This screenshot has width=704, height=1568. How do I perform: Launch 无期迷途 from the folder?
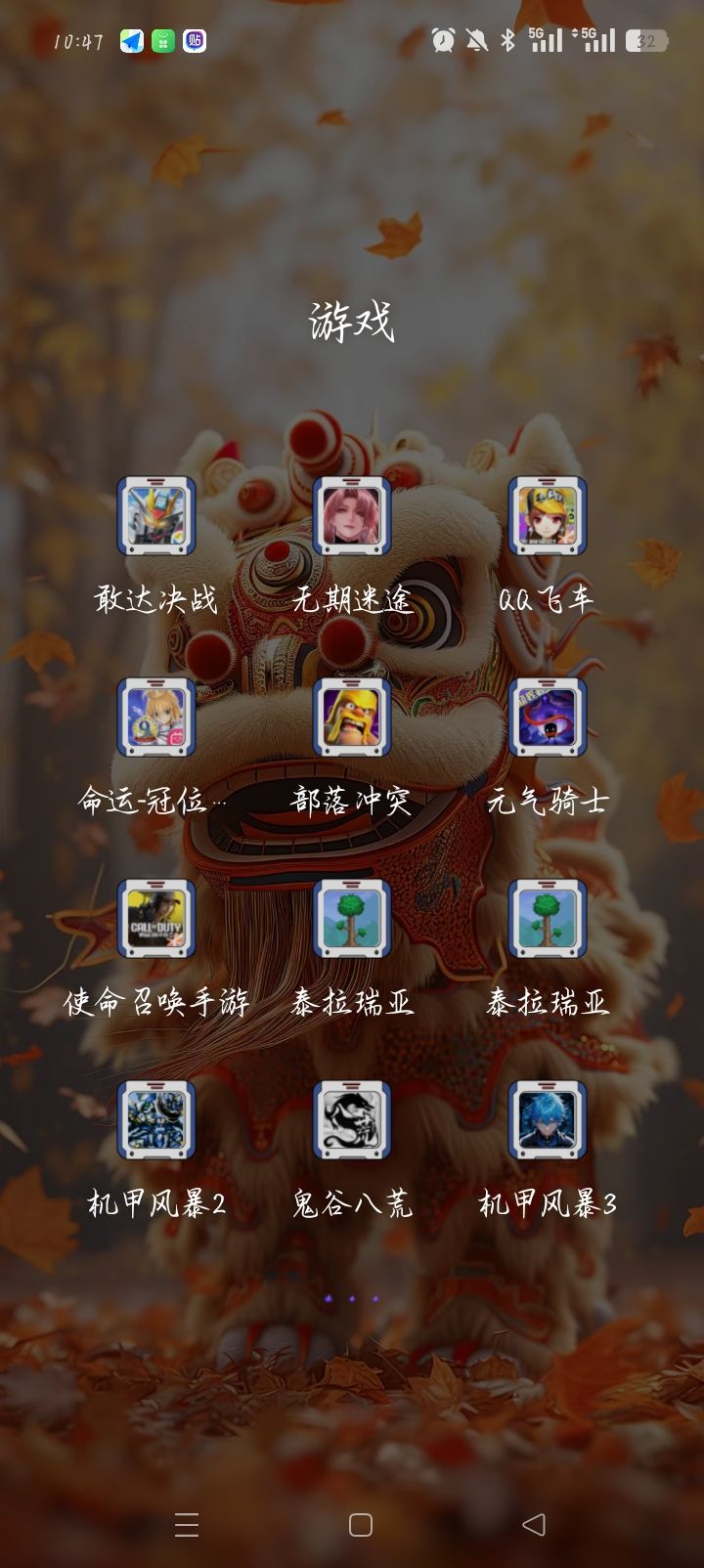(350, 518)
